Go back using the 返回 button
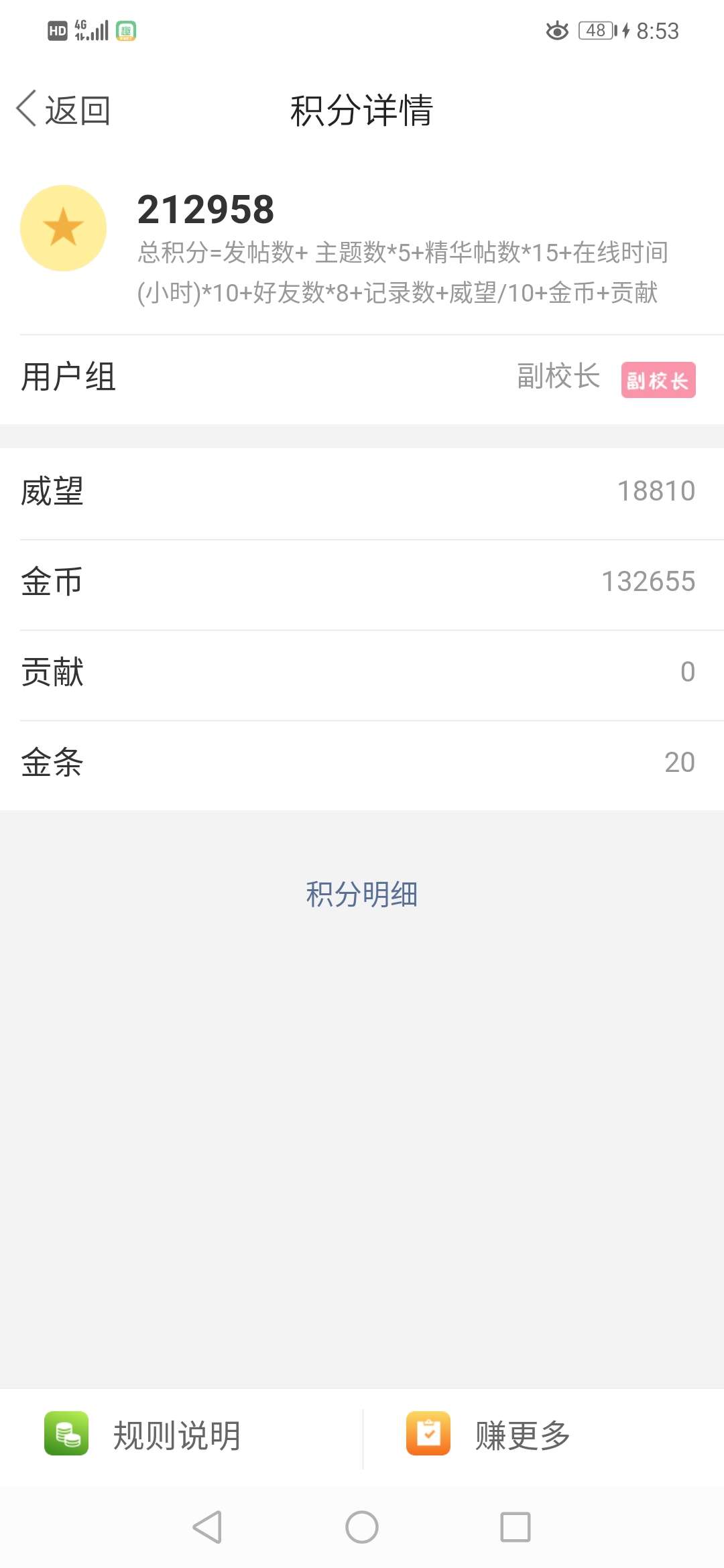724x1568 pixels. click(x=64, y=110)
